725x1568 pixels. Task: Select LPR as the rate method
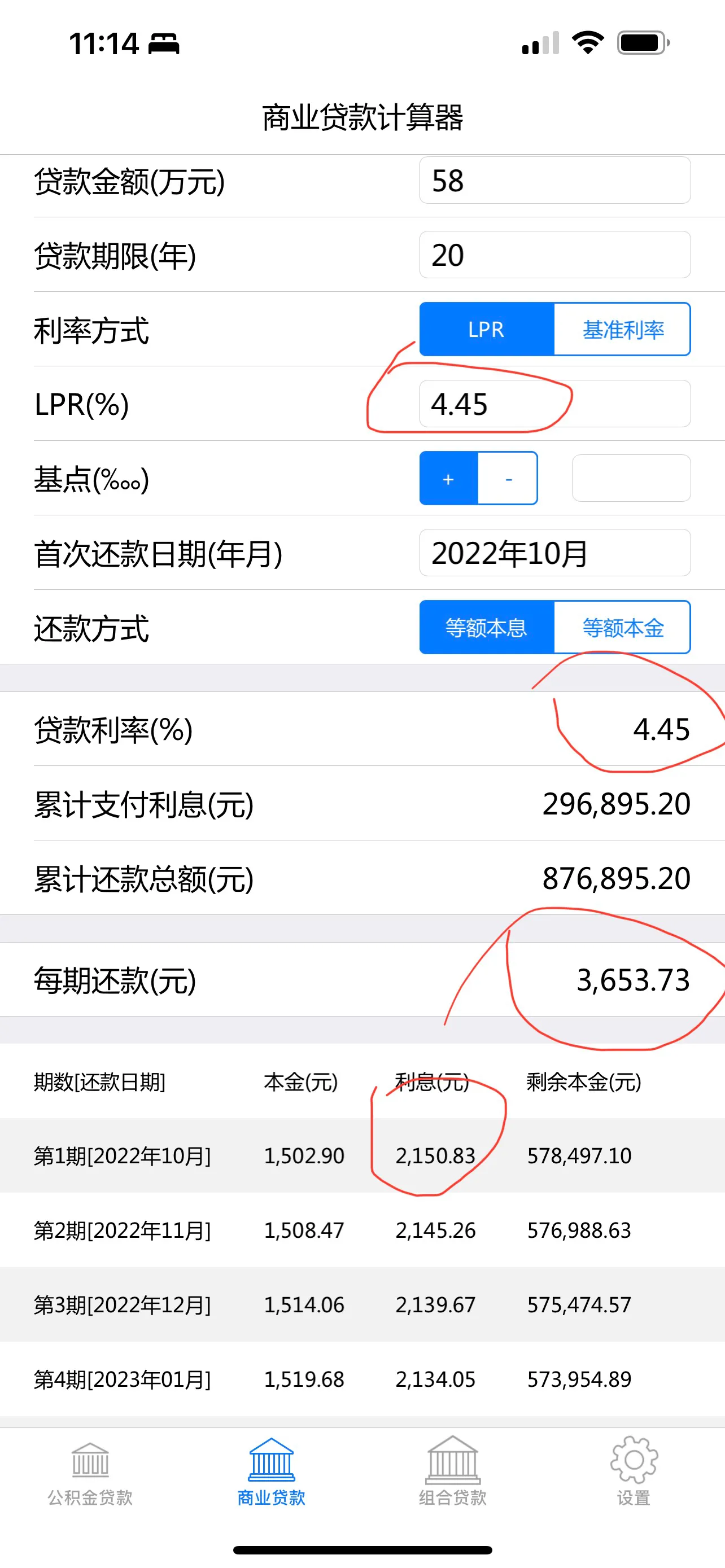click(x=486, y=329)
